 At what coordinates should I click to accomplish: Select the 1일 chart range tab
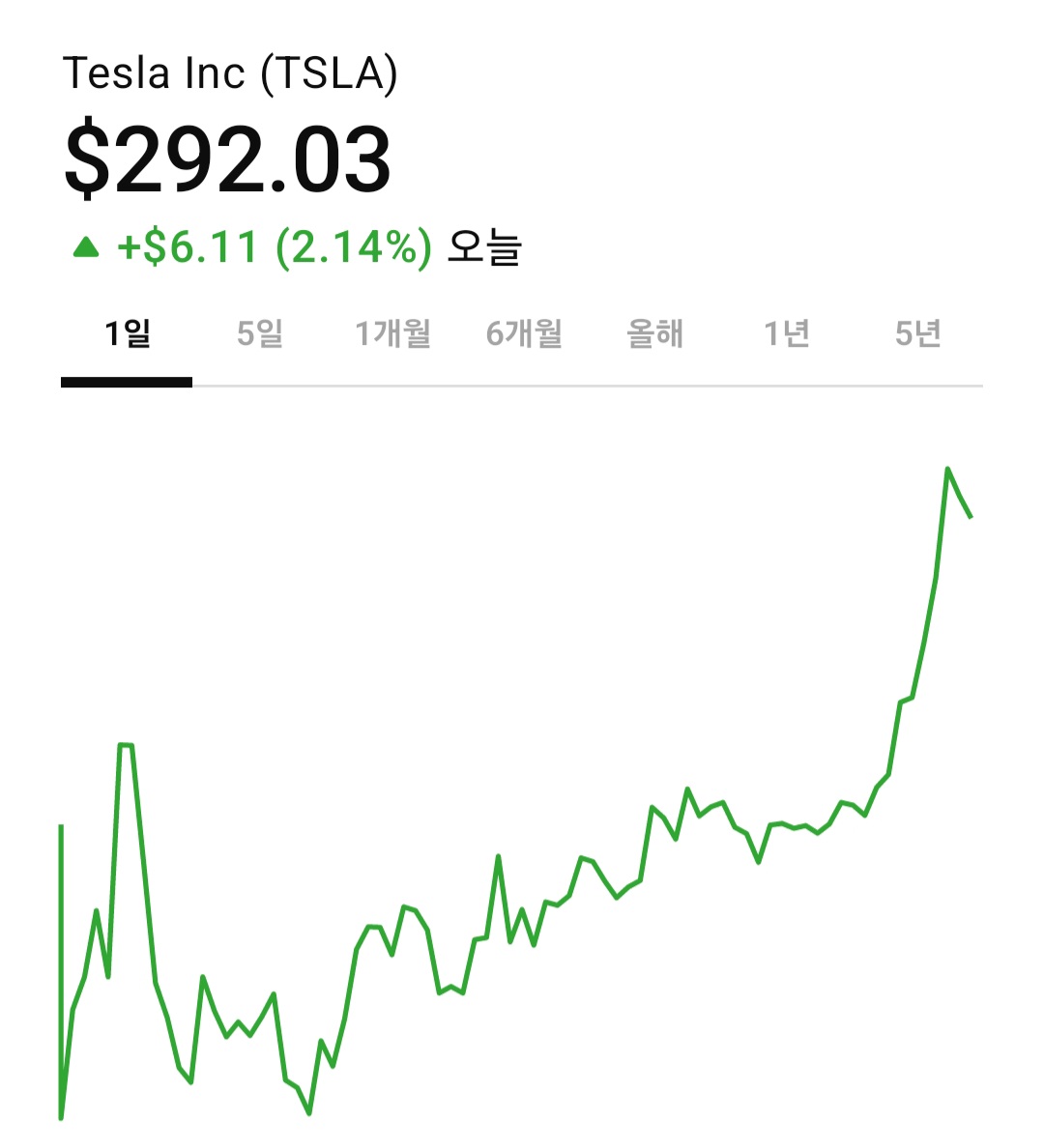[127, 334]
